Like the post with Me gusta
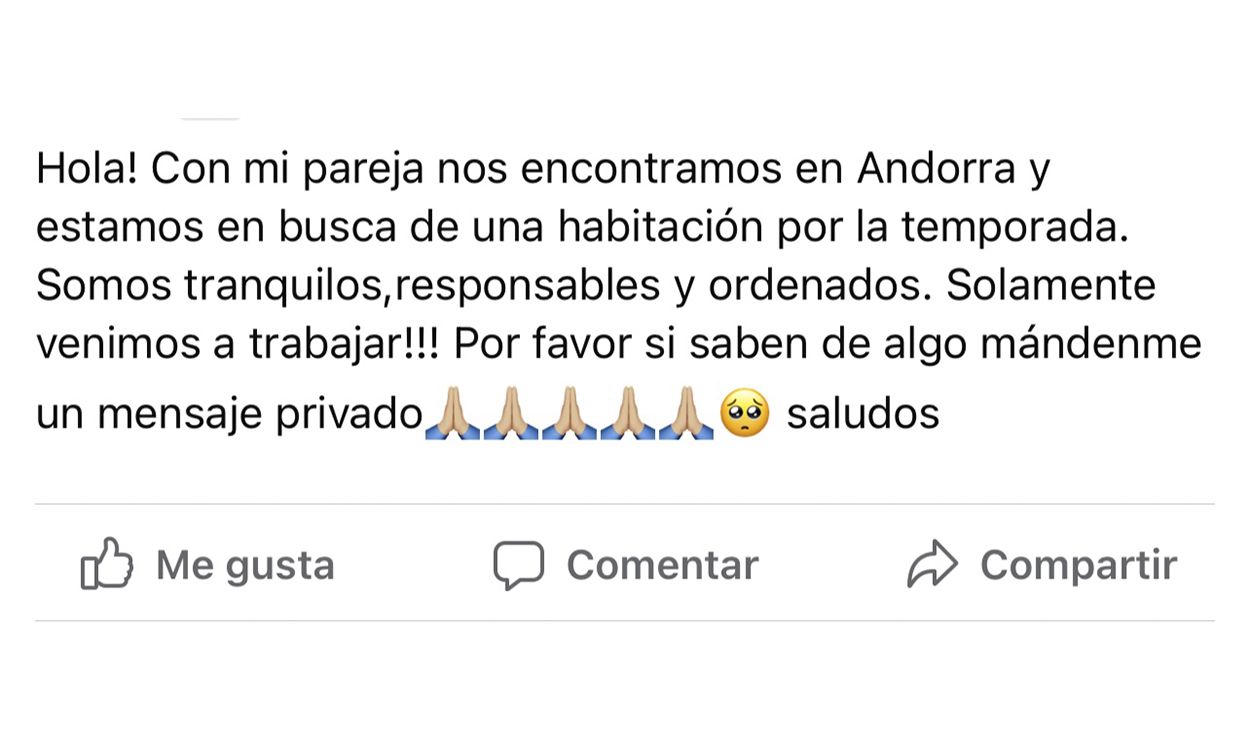Viewport: 1250px width, 750px height. coord(208,565)
